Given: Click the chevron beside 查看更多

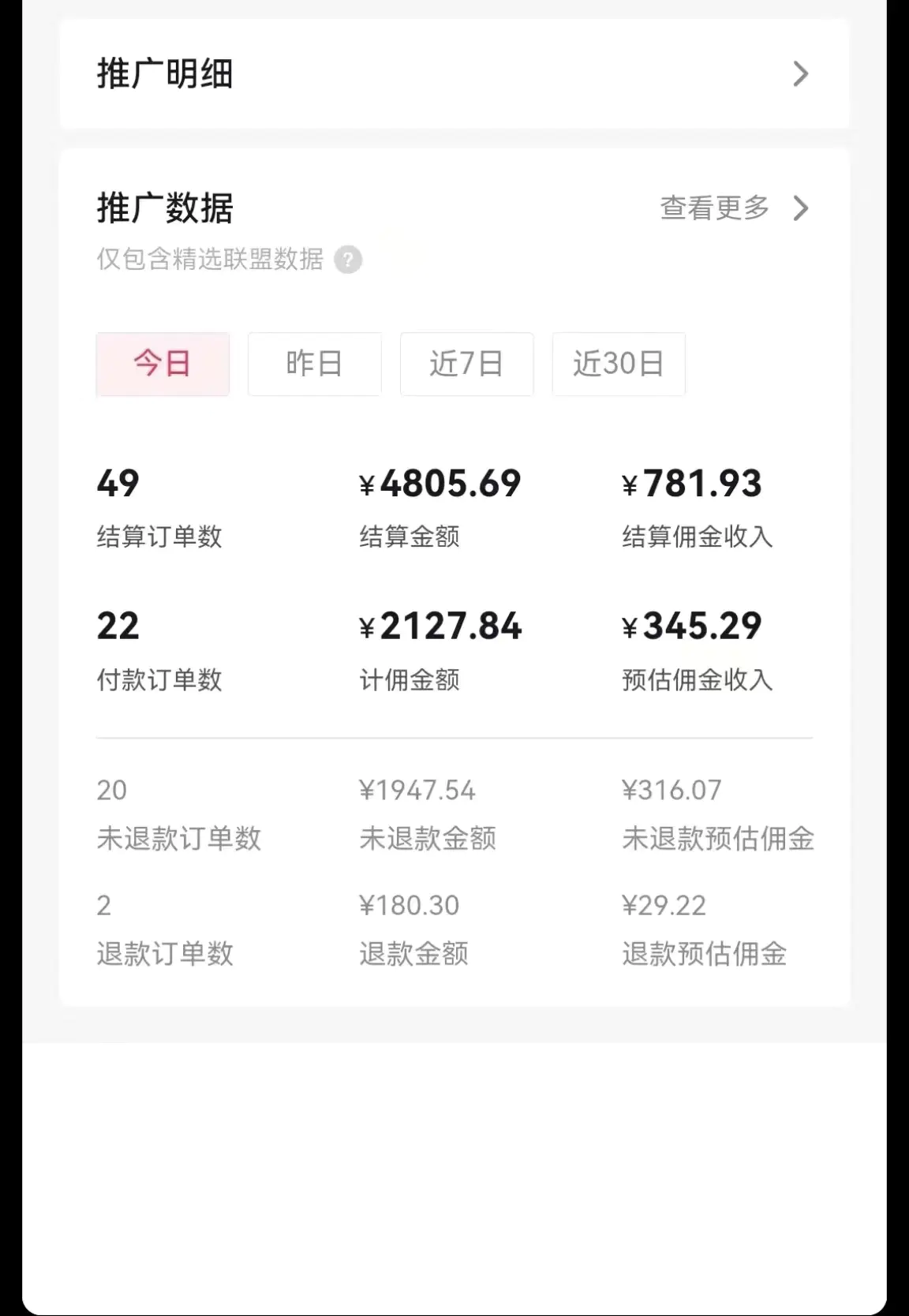Looking at the screenshot, I should click(x=801, y=209).
